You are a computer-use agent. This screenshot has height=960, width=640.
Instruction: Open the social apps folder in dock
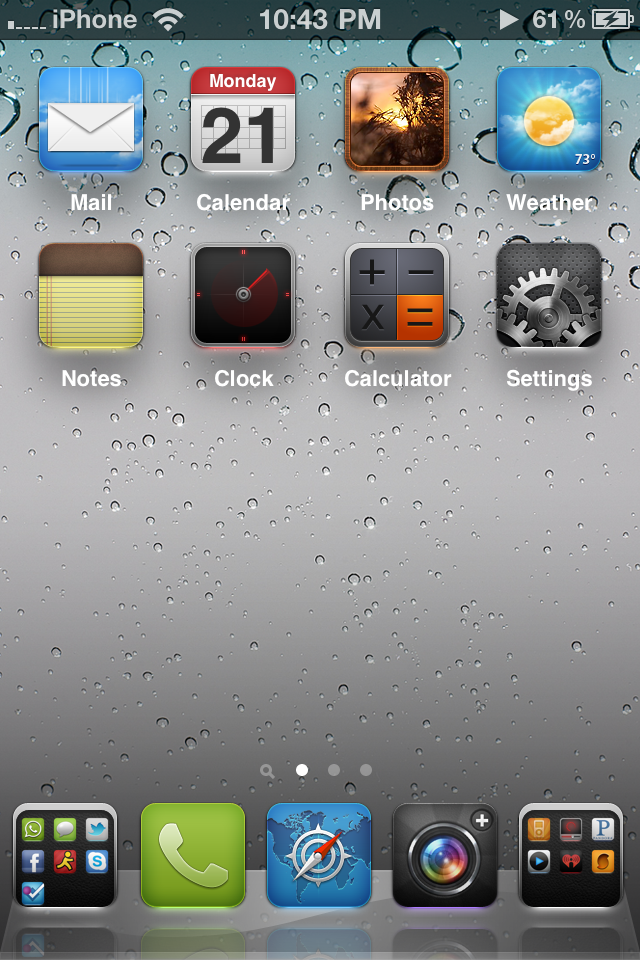(x=65, y=856)
